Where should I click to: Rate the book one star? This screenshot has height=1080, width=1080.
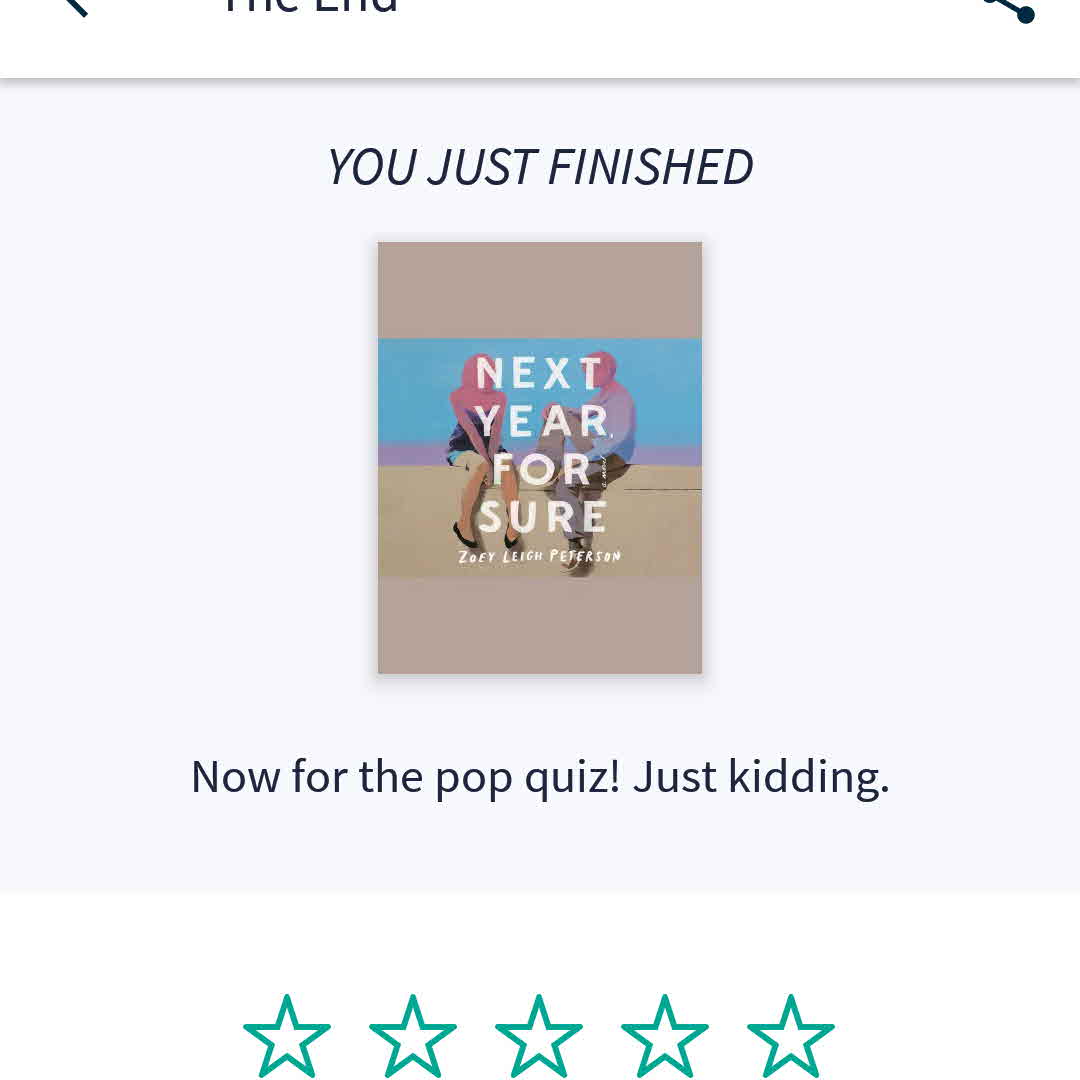coord(287,1037)
